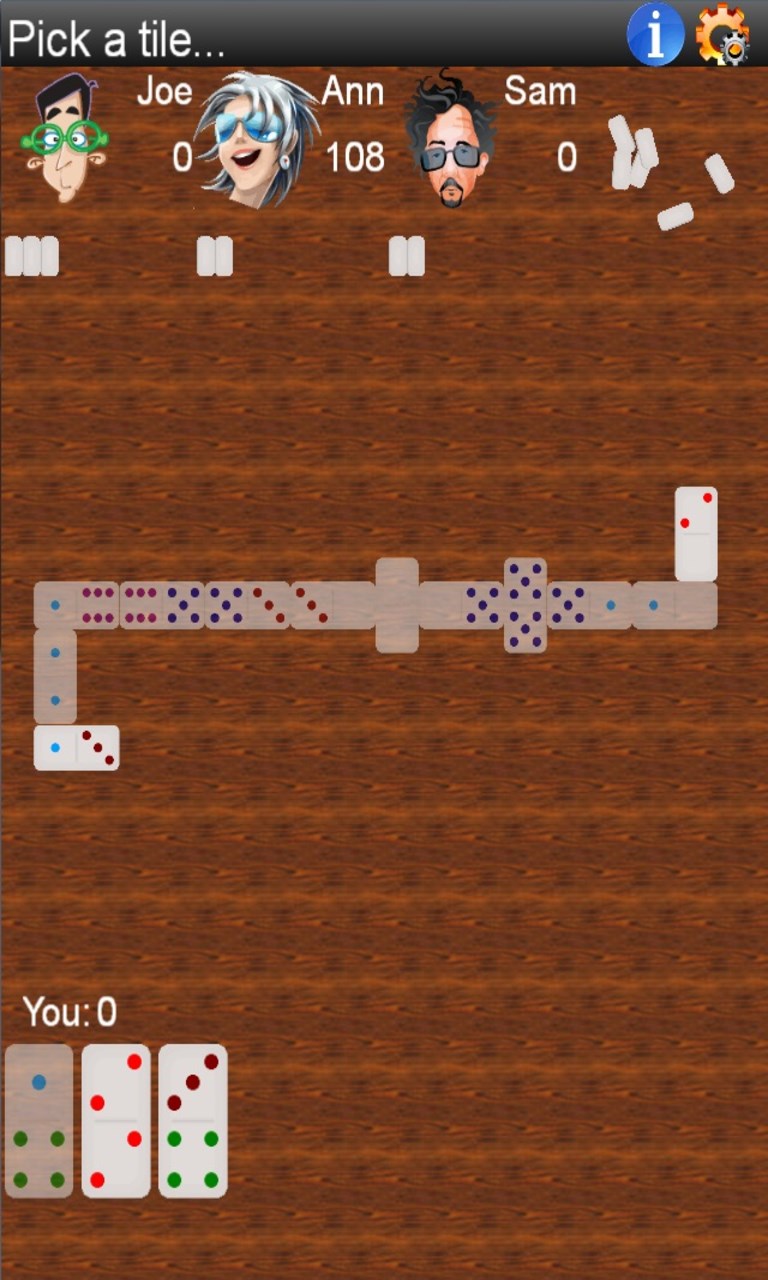Click the one-three domino at the chain's bottom end
This screenshot has width=768, height=1280.
pyautogui.click(x=76, y=747)
